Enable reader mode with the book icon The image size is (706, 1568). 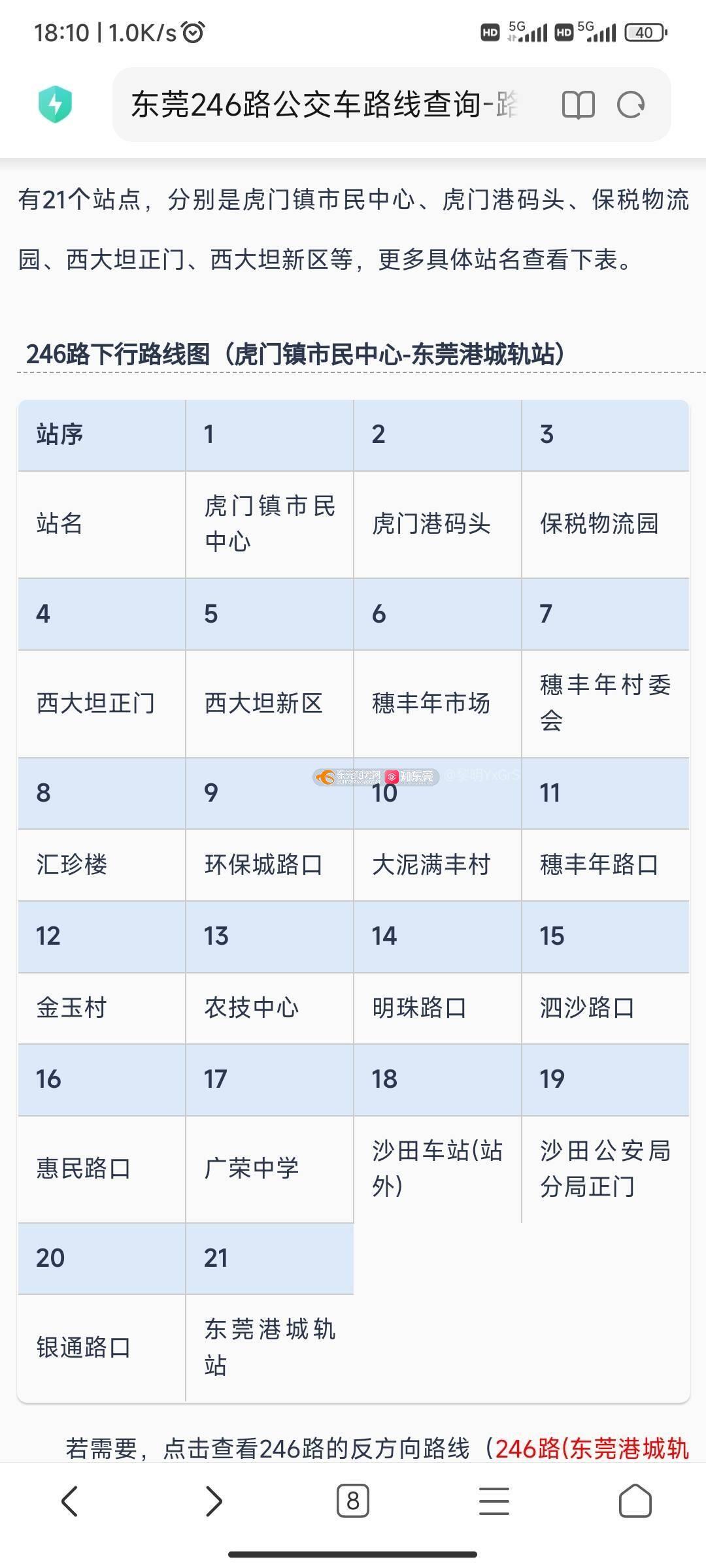pos(578,105)
